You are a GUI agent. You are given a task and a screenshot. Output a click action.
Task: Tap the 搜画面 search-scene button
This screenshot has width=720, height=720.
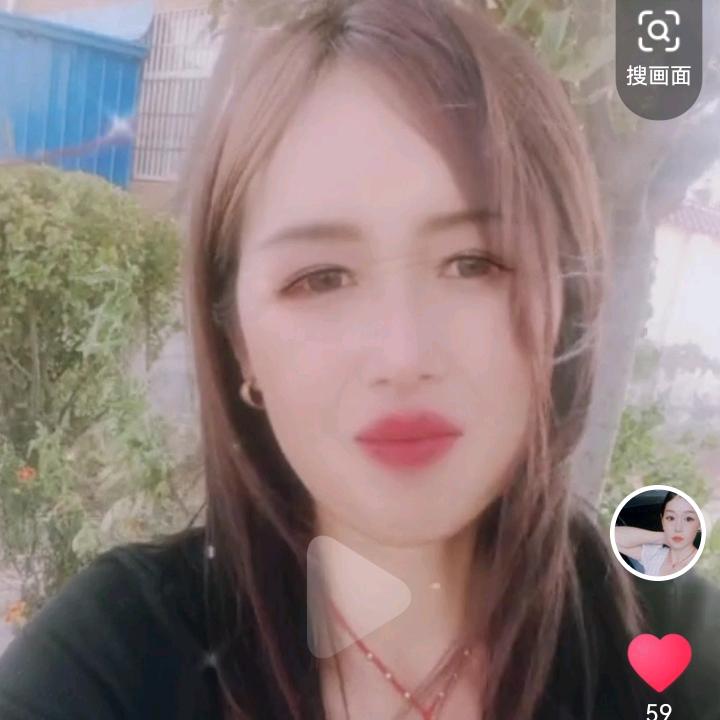[x=659, y=47]
